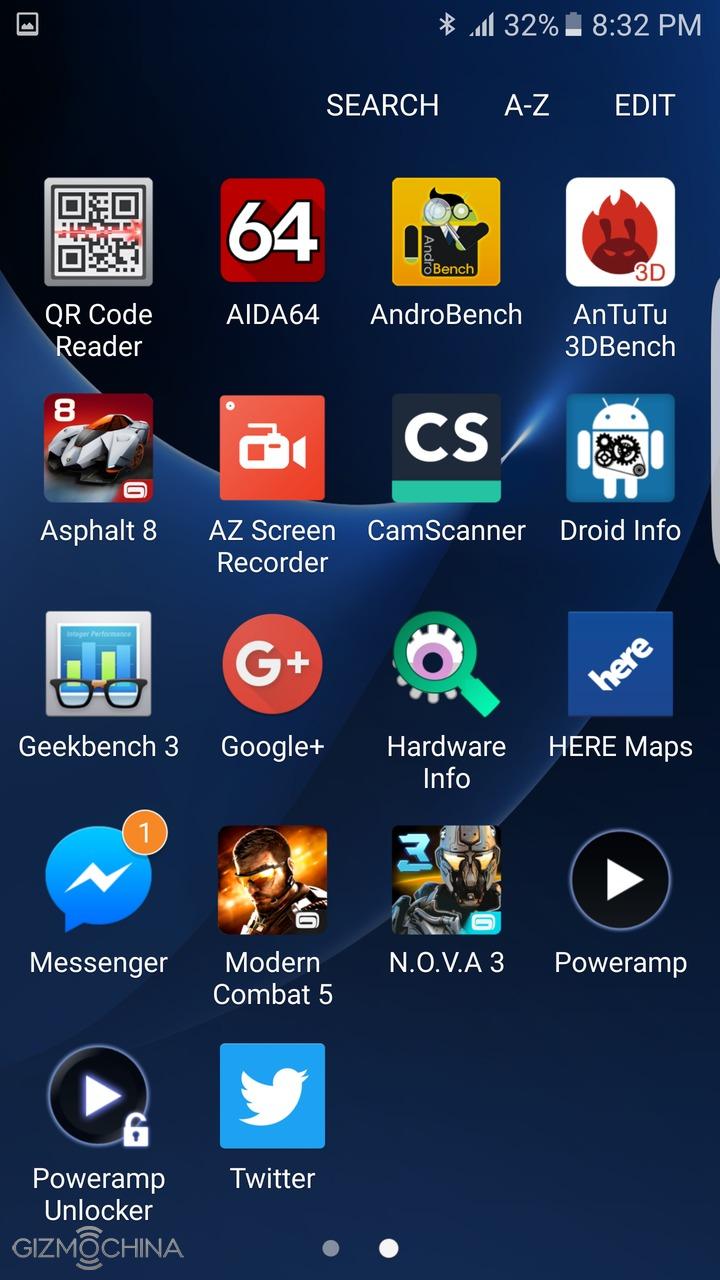The image size is (720, 1280).
Task: Go to the first app drawer page dot
Action: tap(331, 1248)
